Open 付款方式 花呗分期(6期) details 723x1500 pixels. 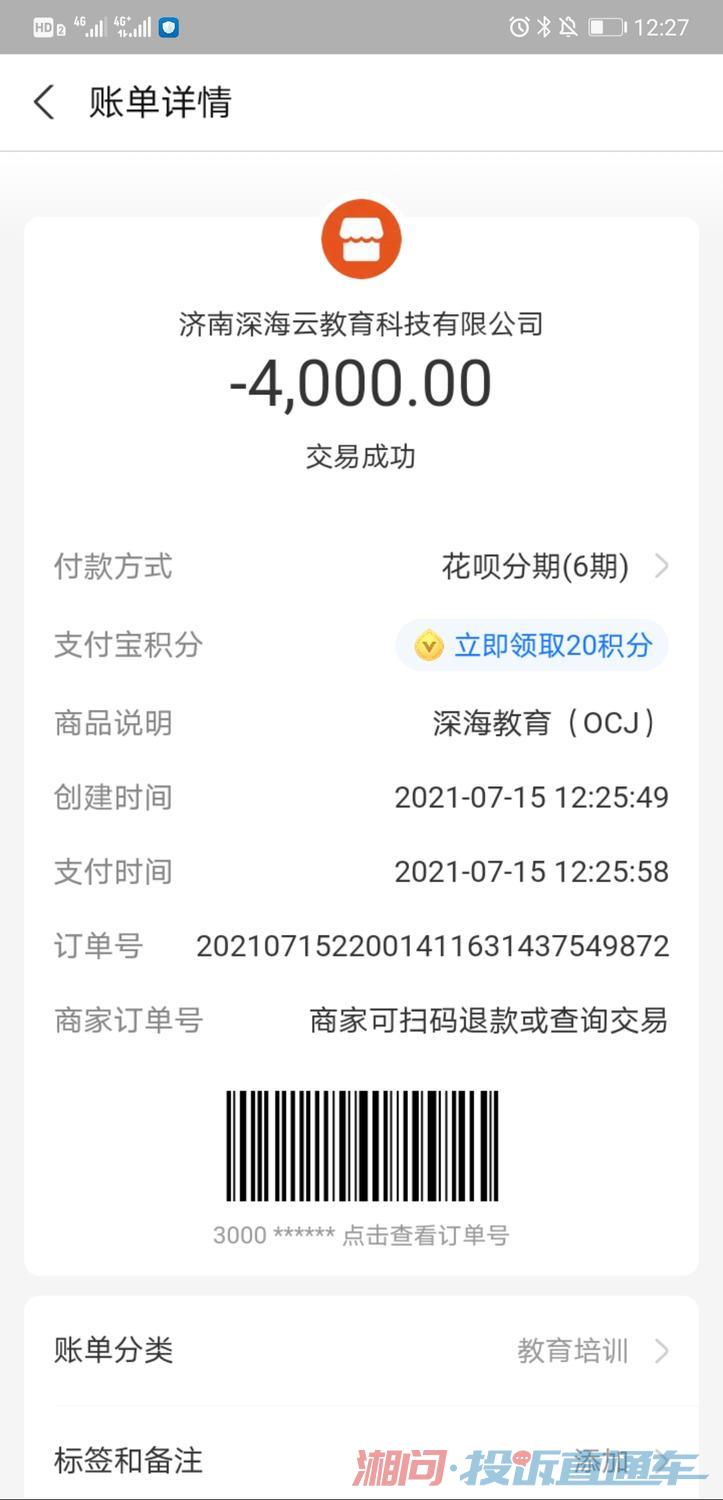pyautogui.click(x=555, y=567)
